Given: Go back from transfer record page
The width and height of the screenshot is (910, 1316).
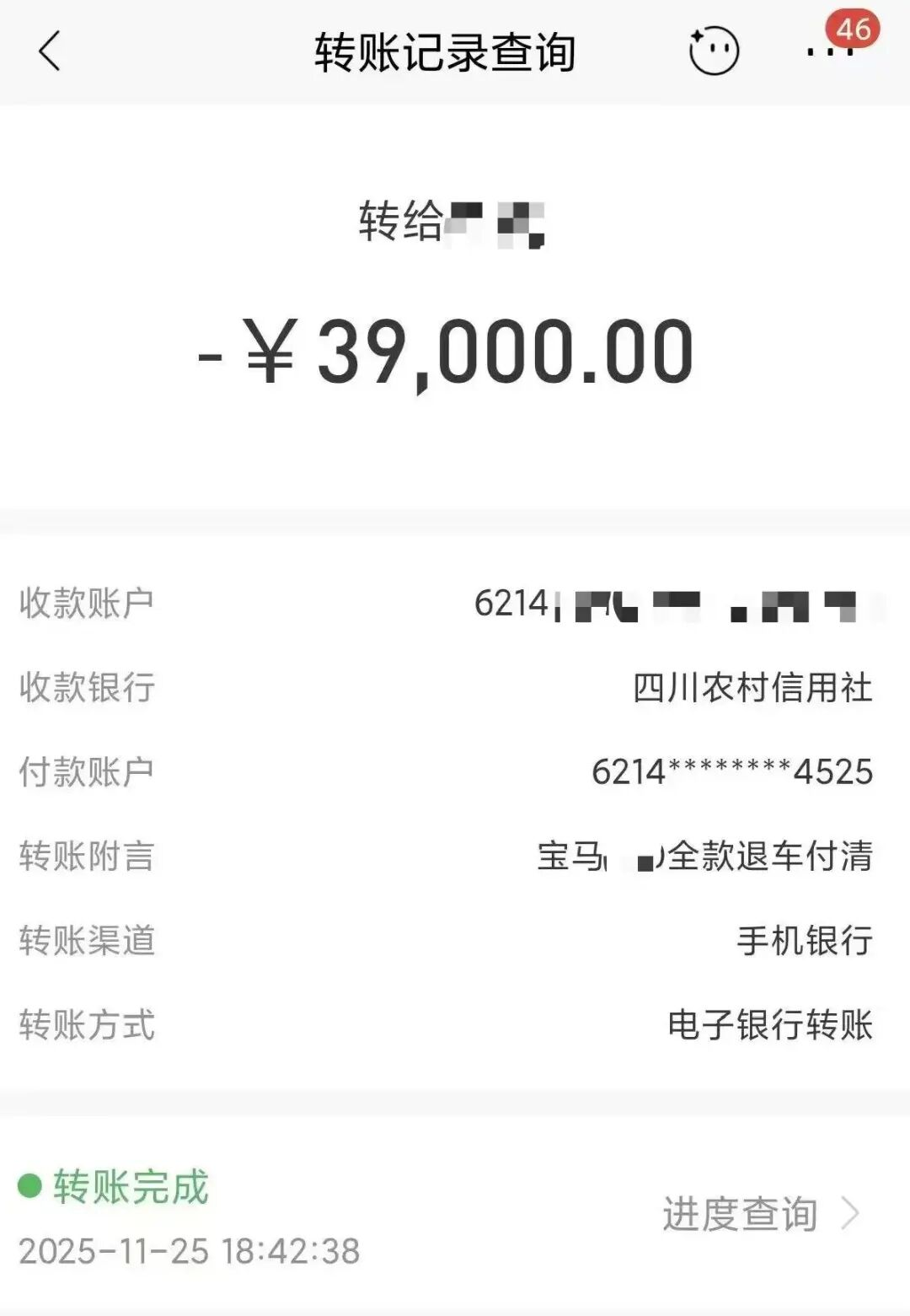Looking at the screenshot, I should click(50, 51).
